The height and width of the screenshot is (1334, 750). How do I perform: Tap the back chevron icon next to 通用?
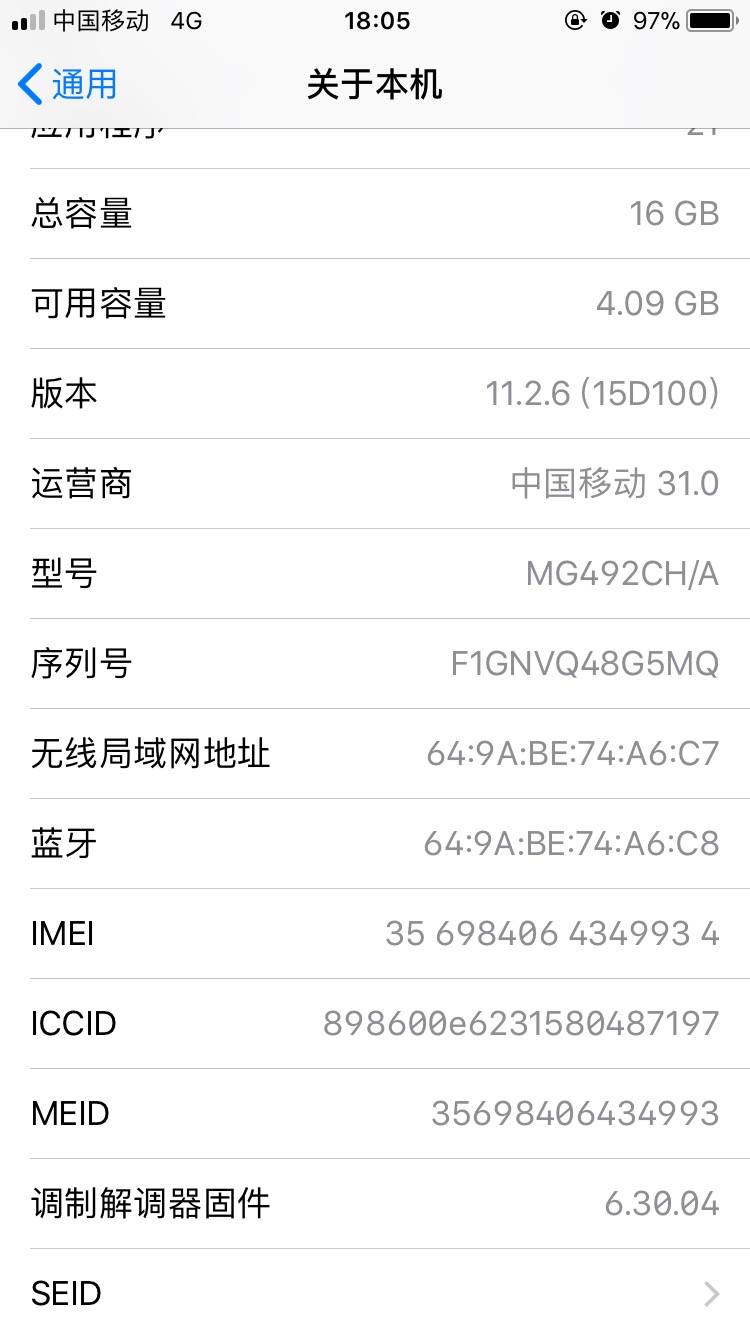click(28, 86)
